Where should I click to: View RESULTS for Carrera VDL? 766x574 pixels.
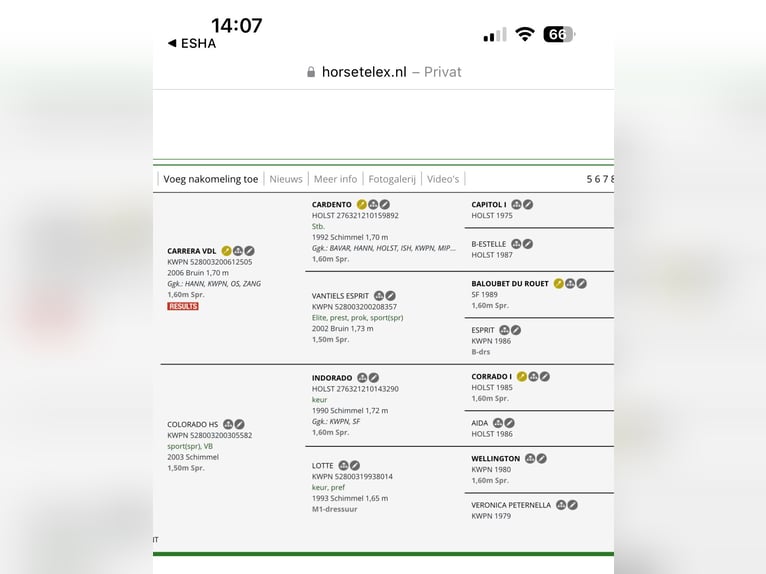[x=183, y=306]
